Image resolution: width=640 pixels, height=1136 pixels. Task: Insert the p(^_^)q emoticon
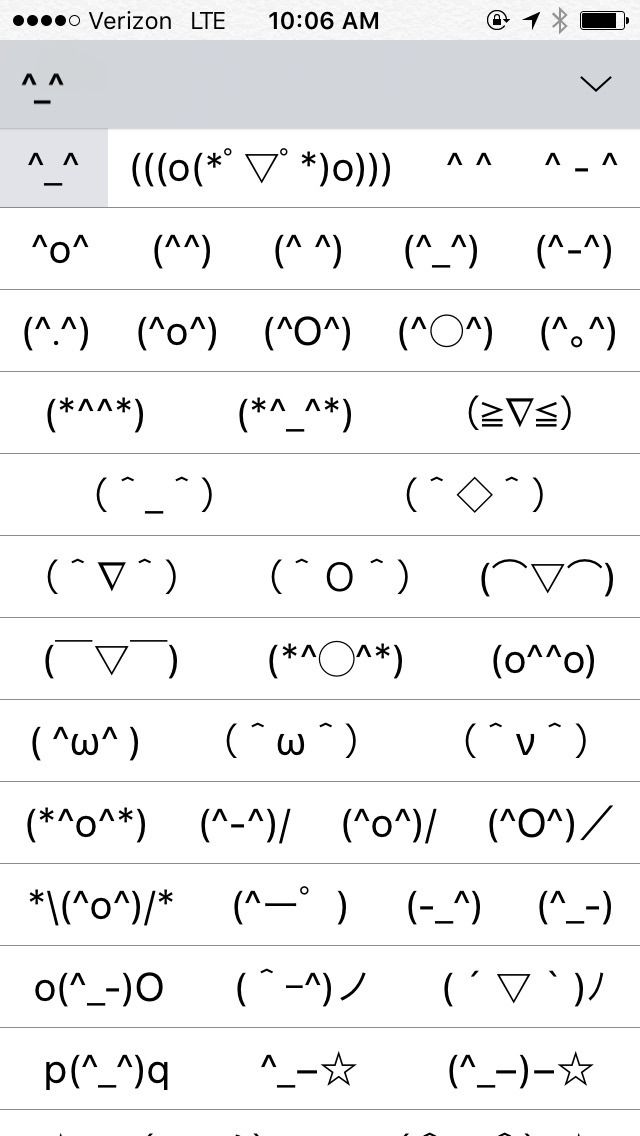(107, 1070)
